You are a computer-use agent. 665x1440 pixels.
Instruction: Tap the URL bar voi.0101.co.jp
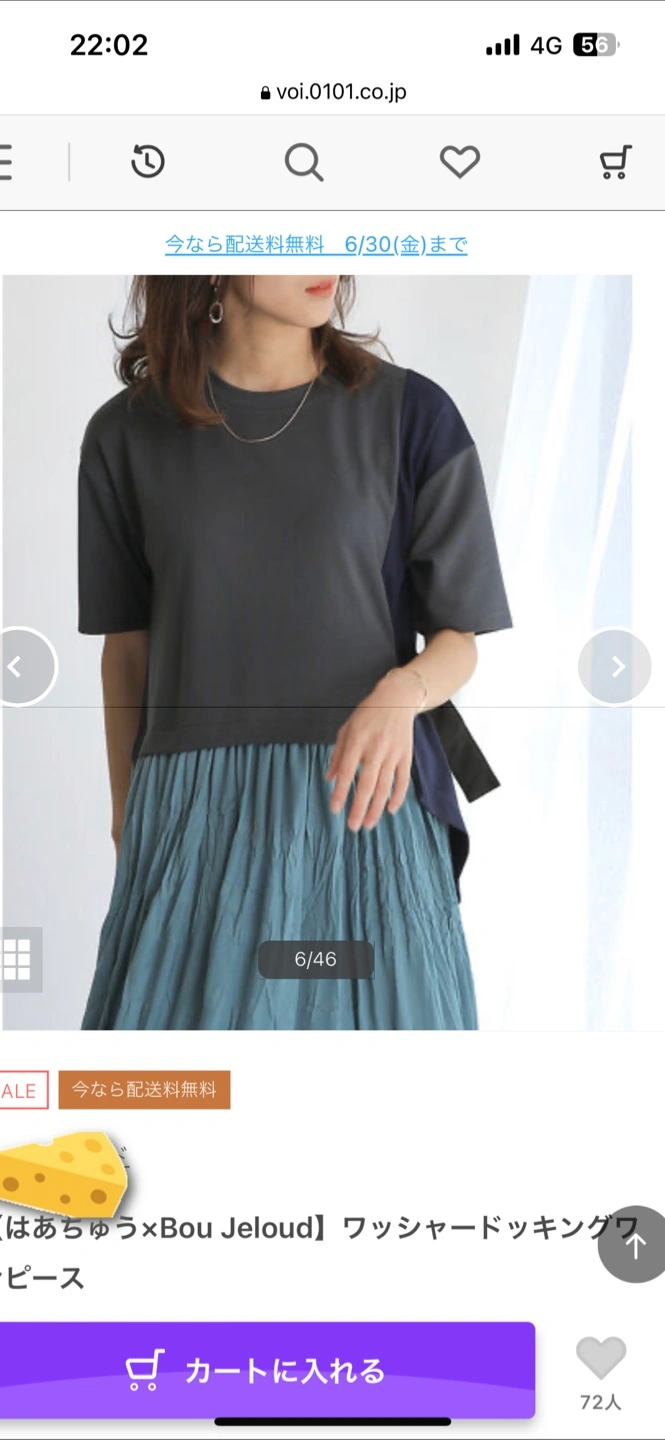point(333,92)
